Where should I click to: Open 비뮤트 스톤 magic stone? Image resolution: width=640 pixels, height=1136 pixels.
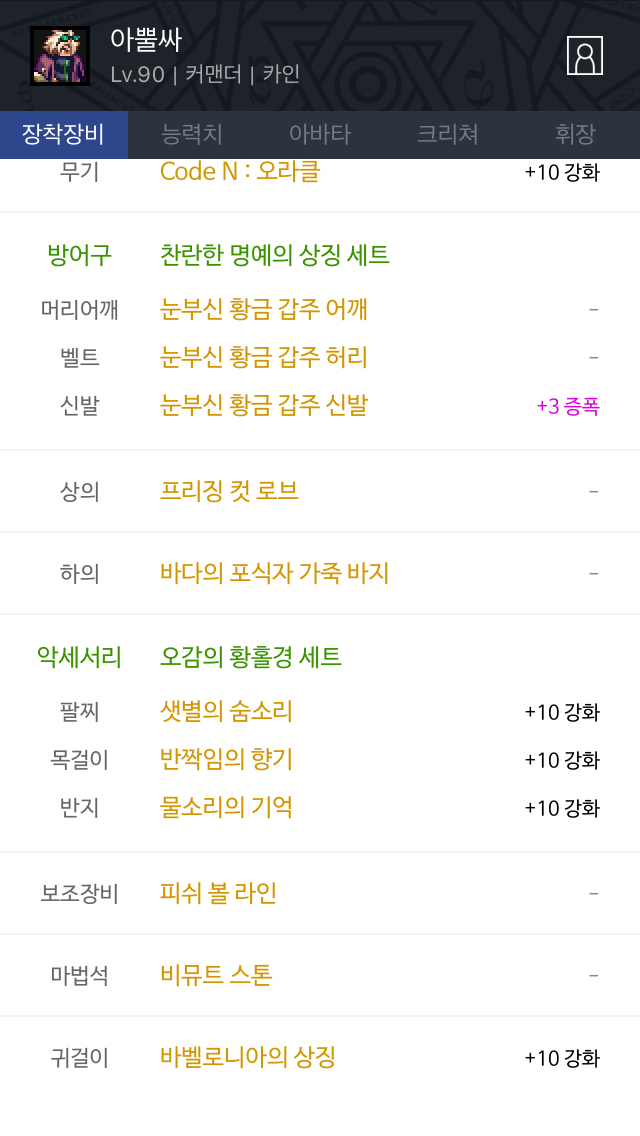pos(216,975)
